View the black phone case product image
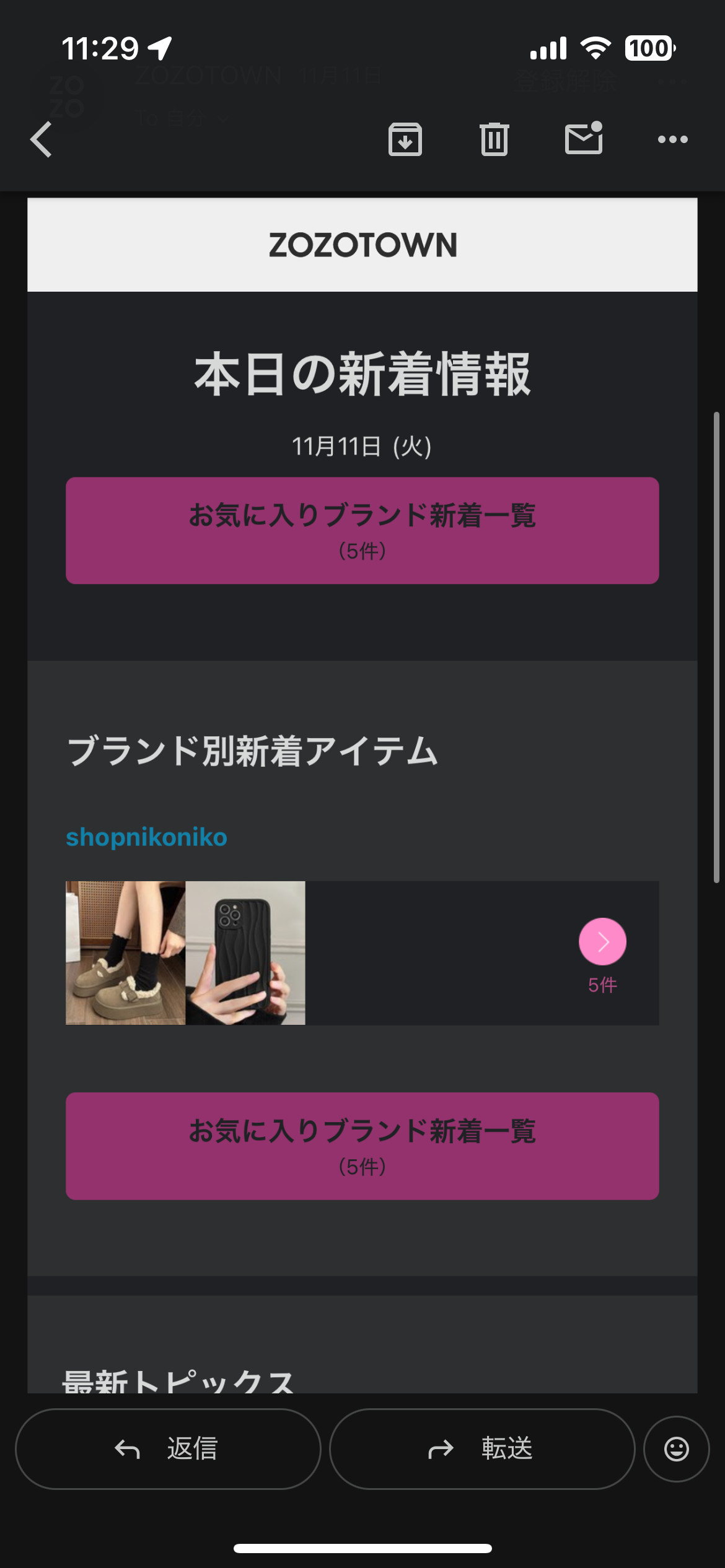 245,952
